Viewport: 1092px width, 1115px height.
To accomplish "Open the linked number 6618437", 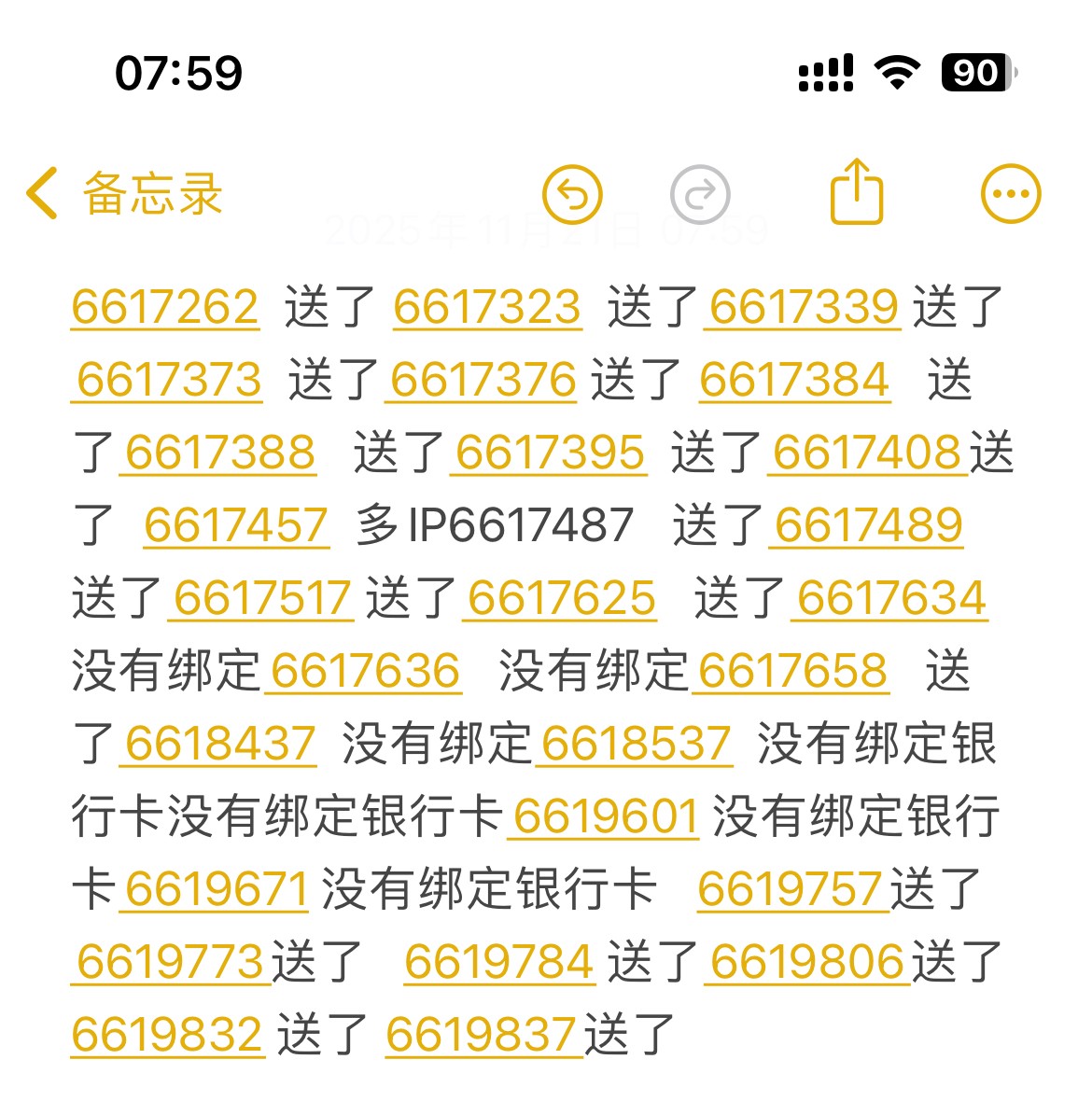I will click(x=219, y=744).
